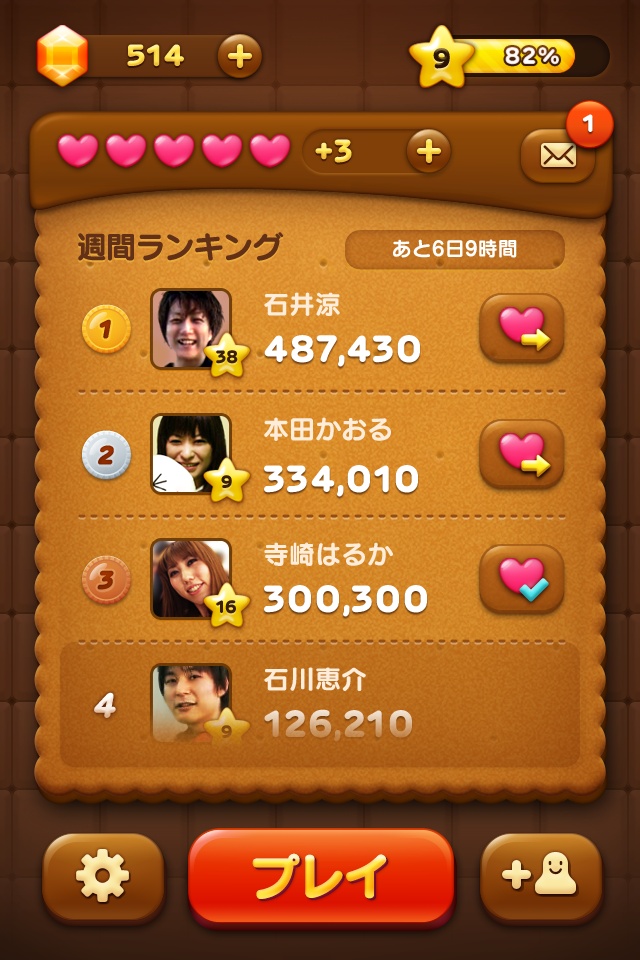Screen dimensions: 640x960
Task: Add more hearts with the plus button
Action: click(x=428, y=151)
